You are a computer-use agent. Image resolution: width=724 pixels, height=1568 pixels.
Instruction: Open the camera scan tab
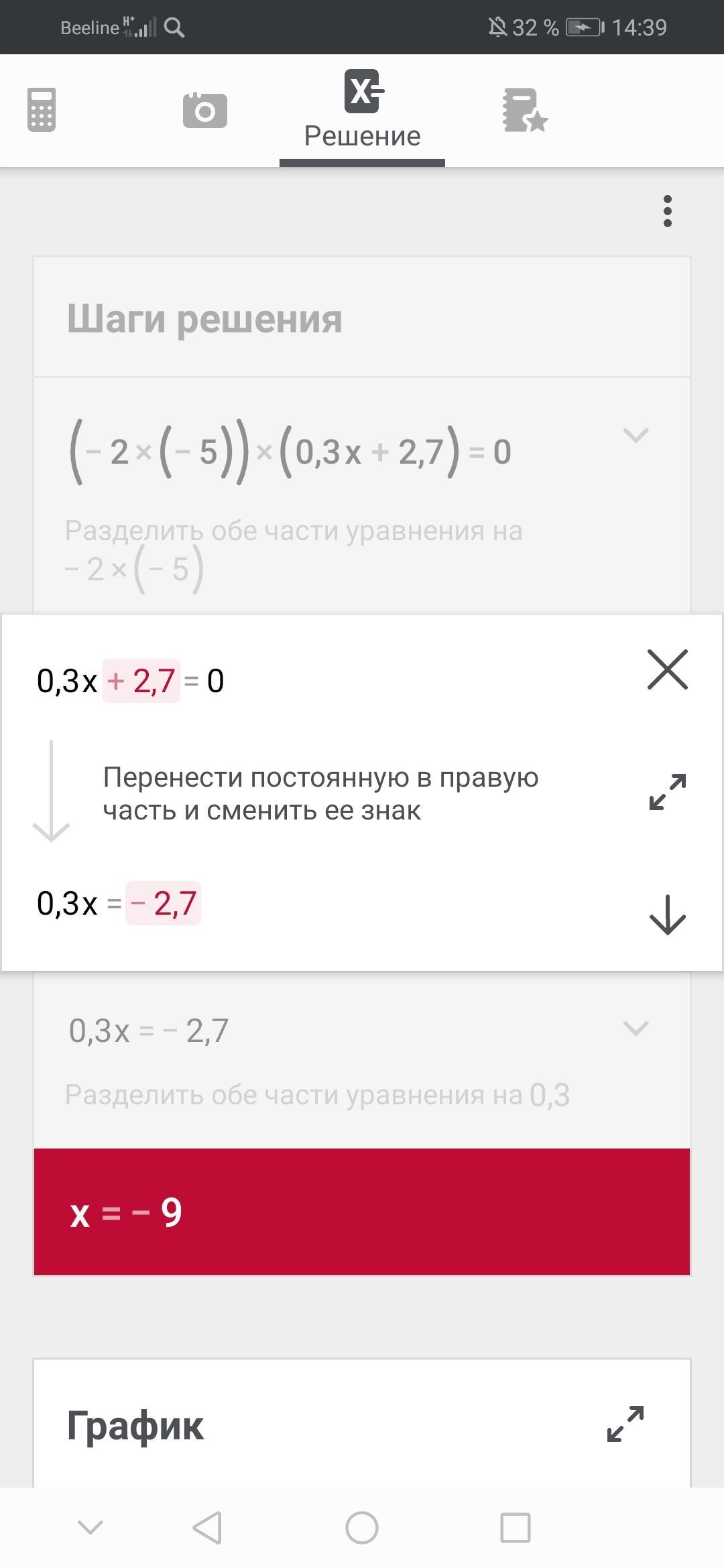[x=205, y=110]
